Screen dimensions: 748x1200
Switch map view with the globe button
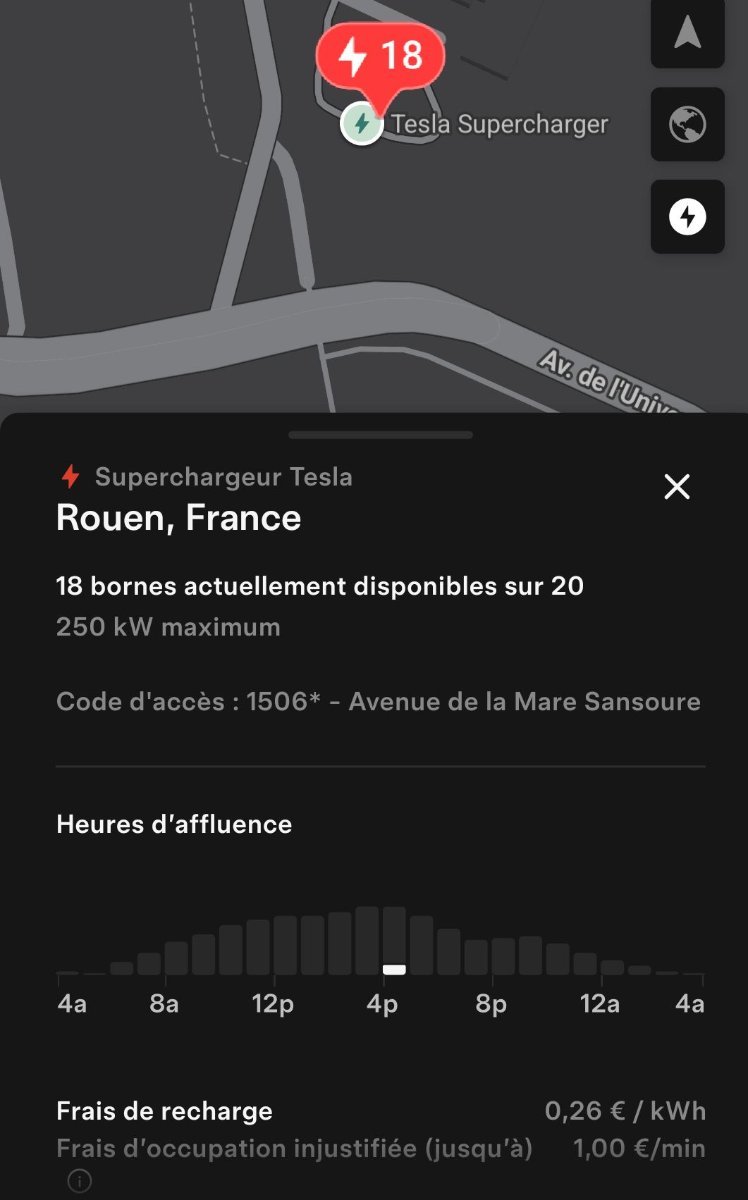coord(687,125)
